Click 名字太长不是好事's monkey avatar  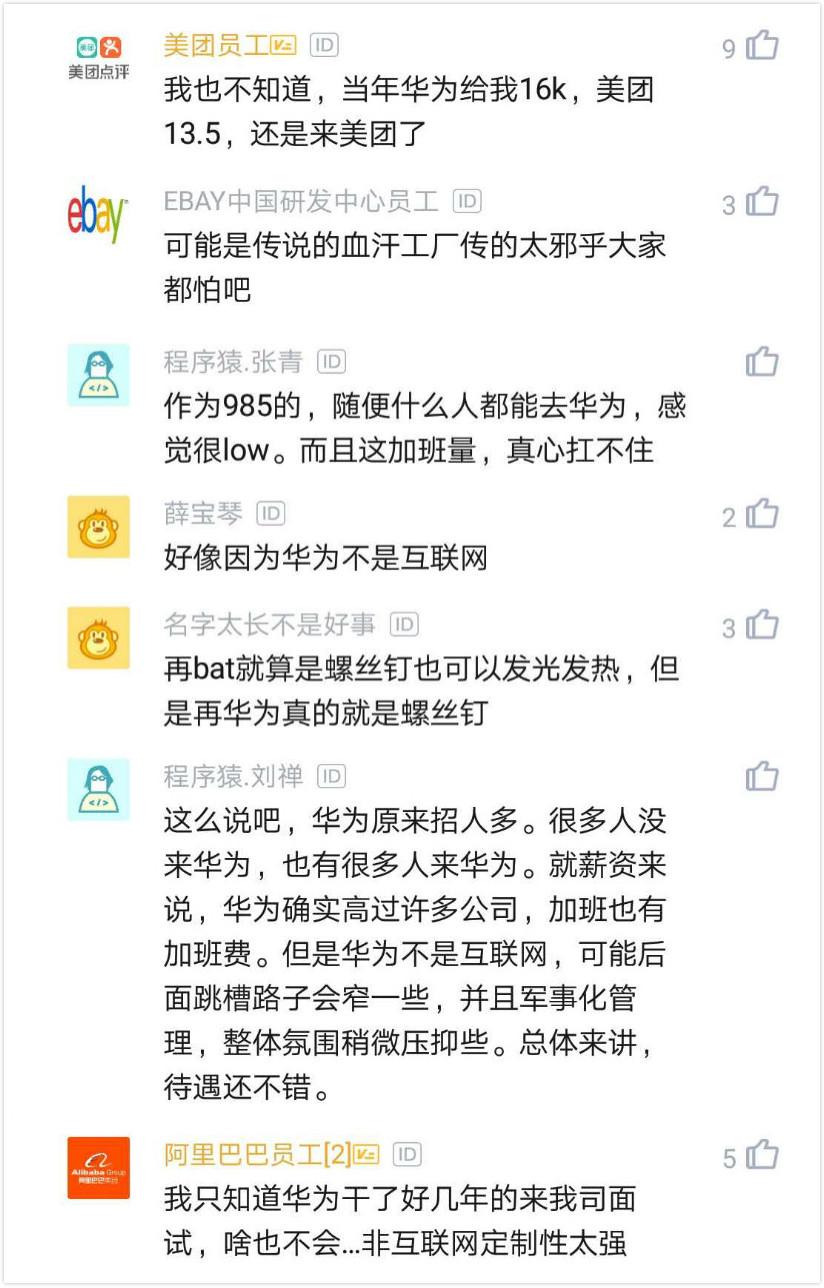96,637
